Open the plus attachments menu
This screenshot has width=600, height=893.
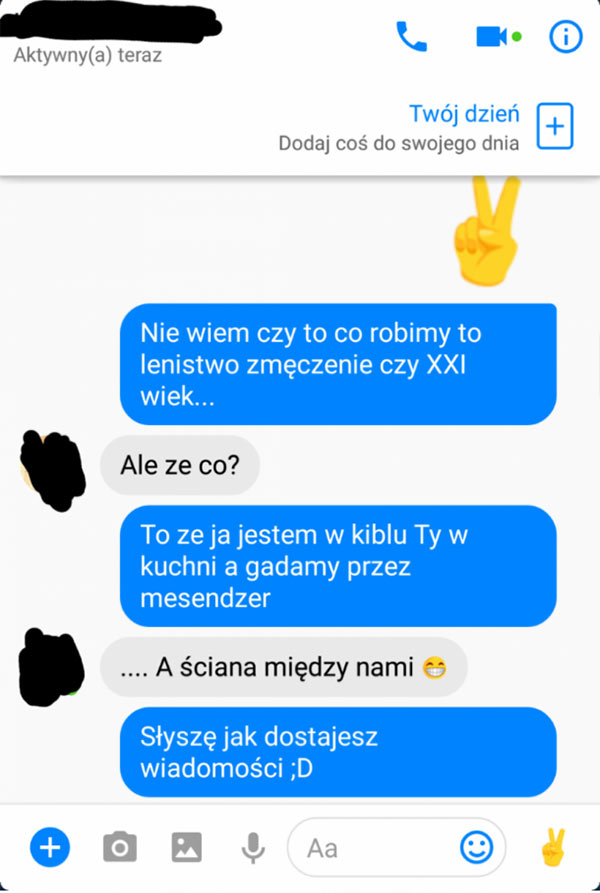coord(49,848)
